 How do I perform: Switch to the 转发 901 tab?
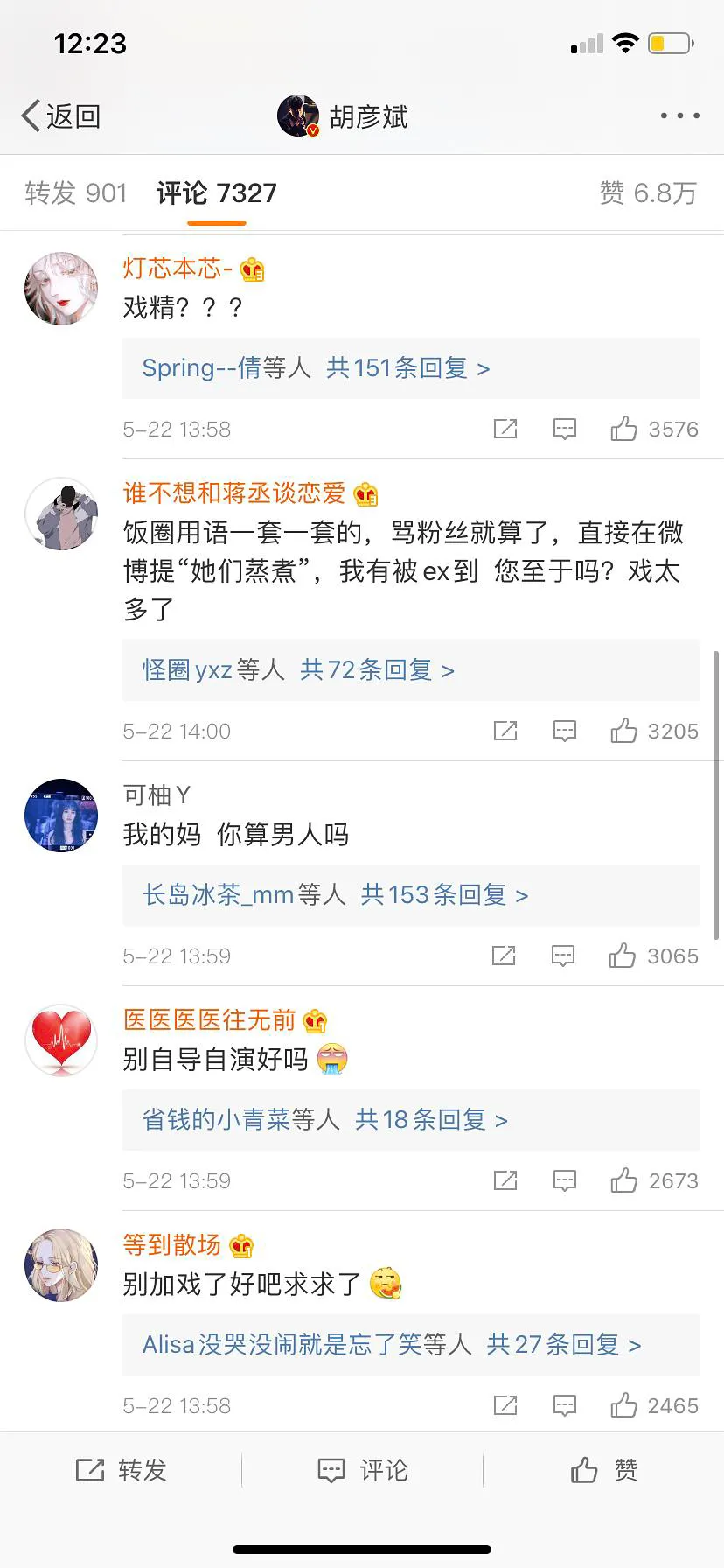tap(75, 192)
